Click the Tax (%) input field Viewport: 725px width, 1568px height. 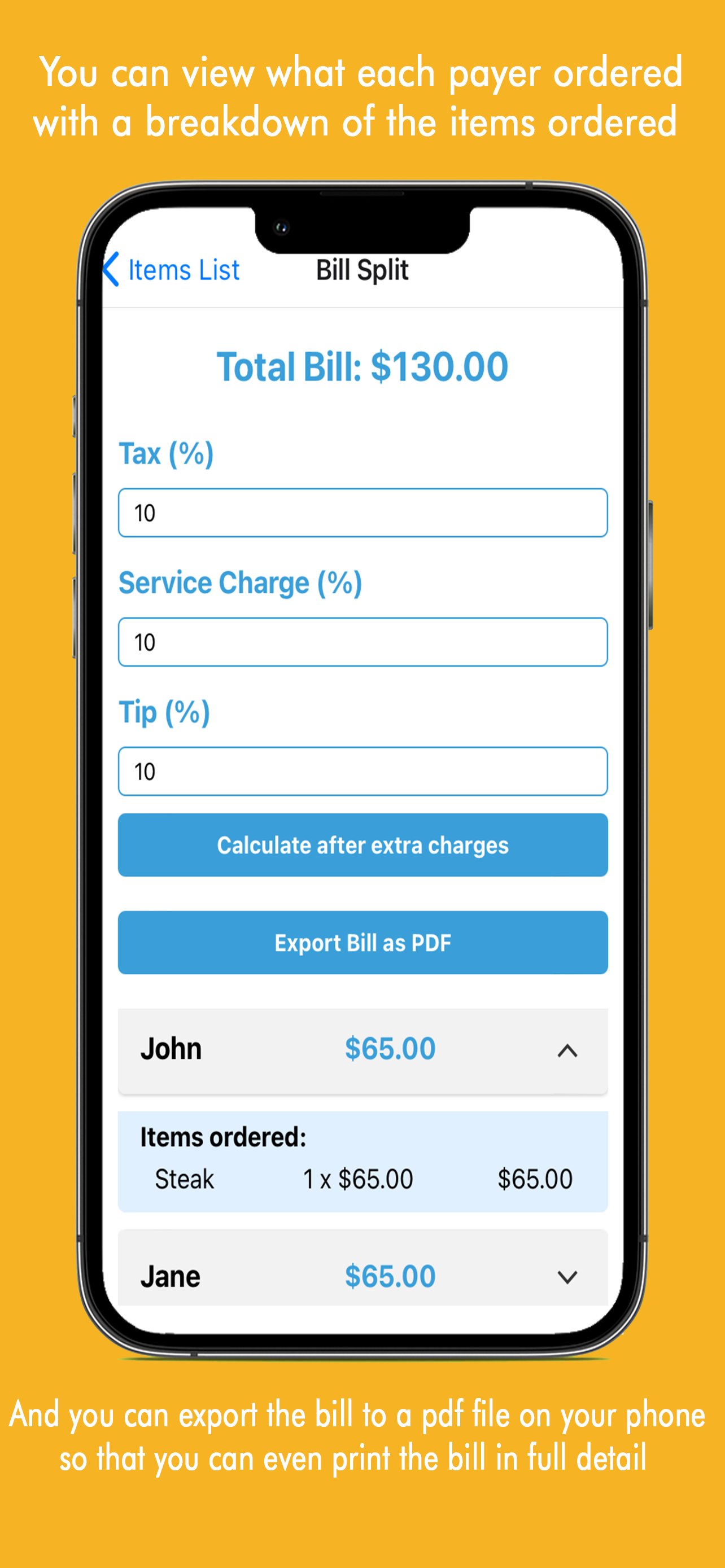tap(362, 513)
